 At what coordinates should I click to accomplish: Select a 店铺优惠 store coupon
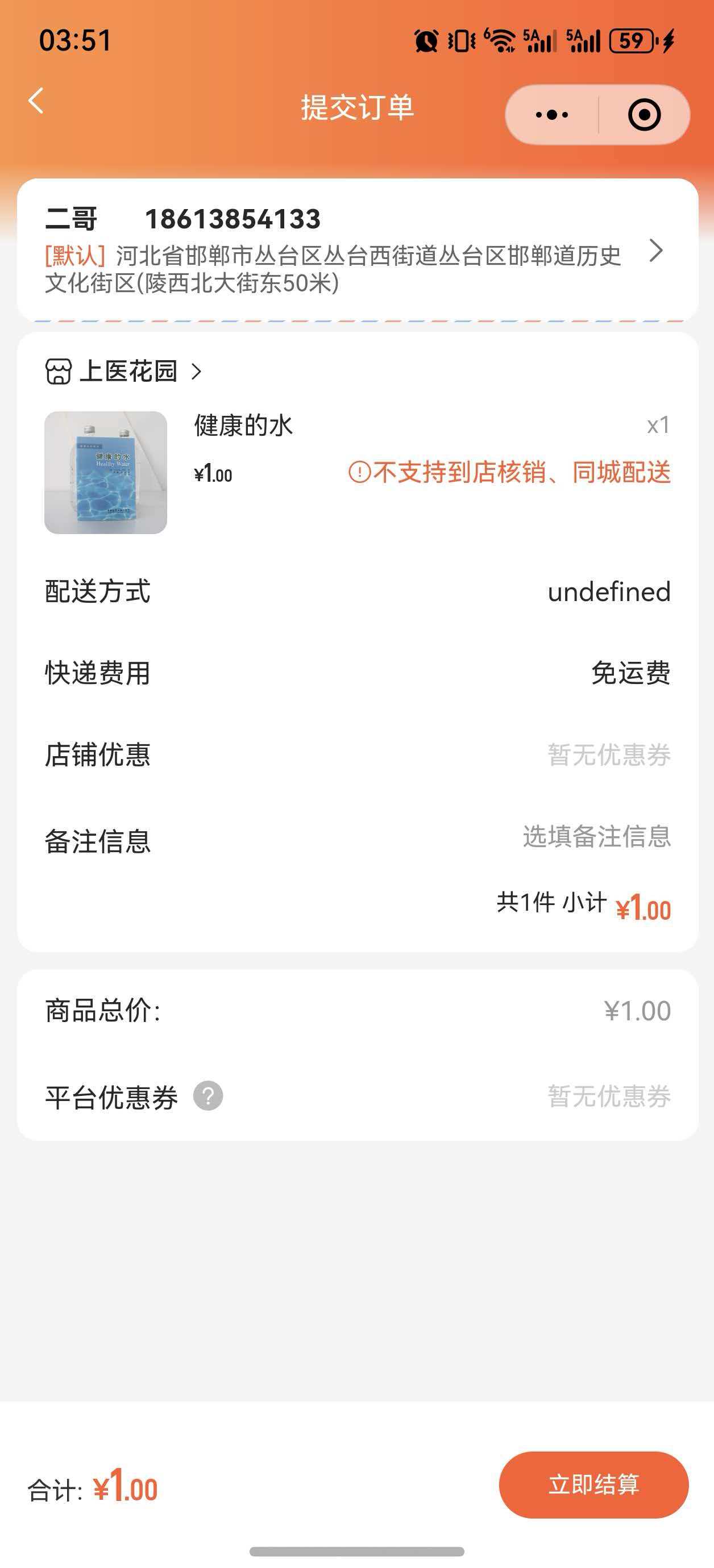[609, 755]
